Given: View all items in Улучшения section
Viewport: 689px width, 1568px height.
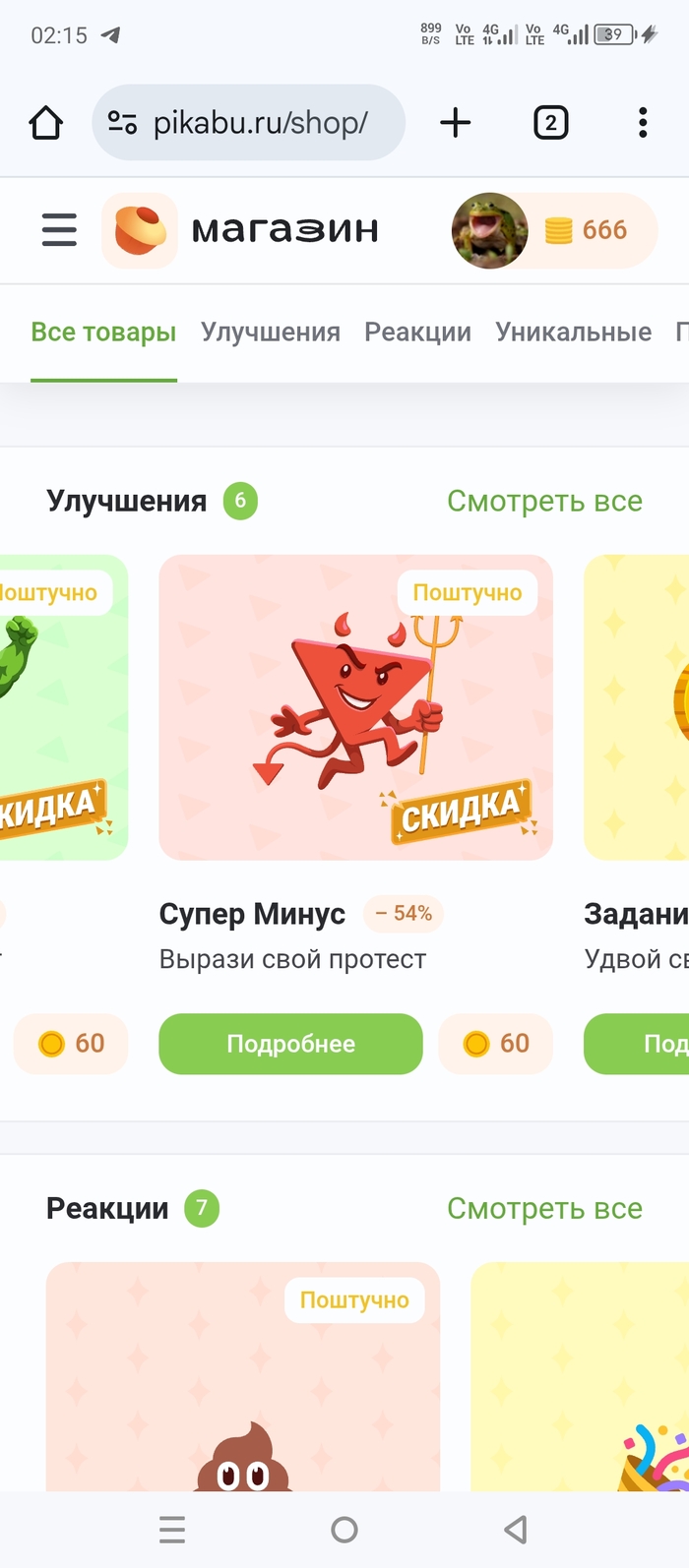Looking at the screenshot, I should click(544, 501).
